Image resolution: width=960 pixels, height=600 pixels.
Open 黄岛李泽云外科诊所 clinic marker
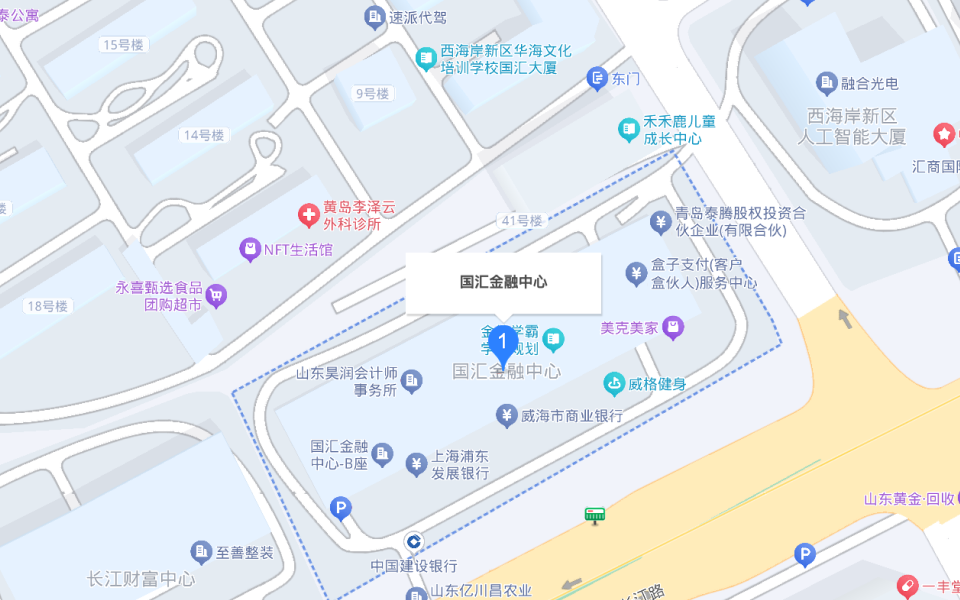pos(309,214)
